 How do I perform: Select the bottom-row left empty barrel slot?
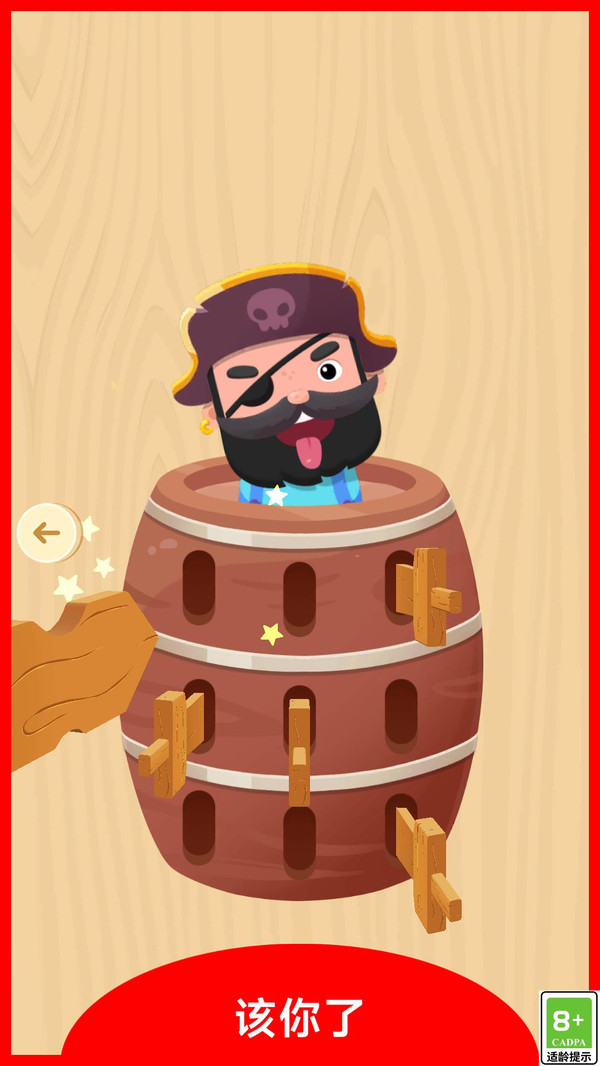coord(199,824)
